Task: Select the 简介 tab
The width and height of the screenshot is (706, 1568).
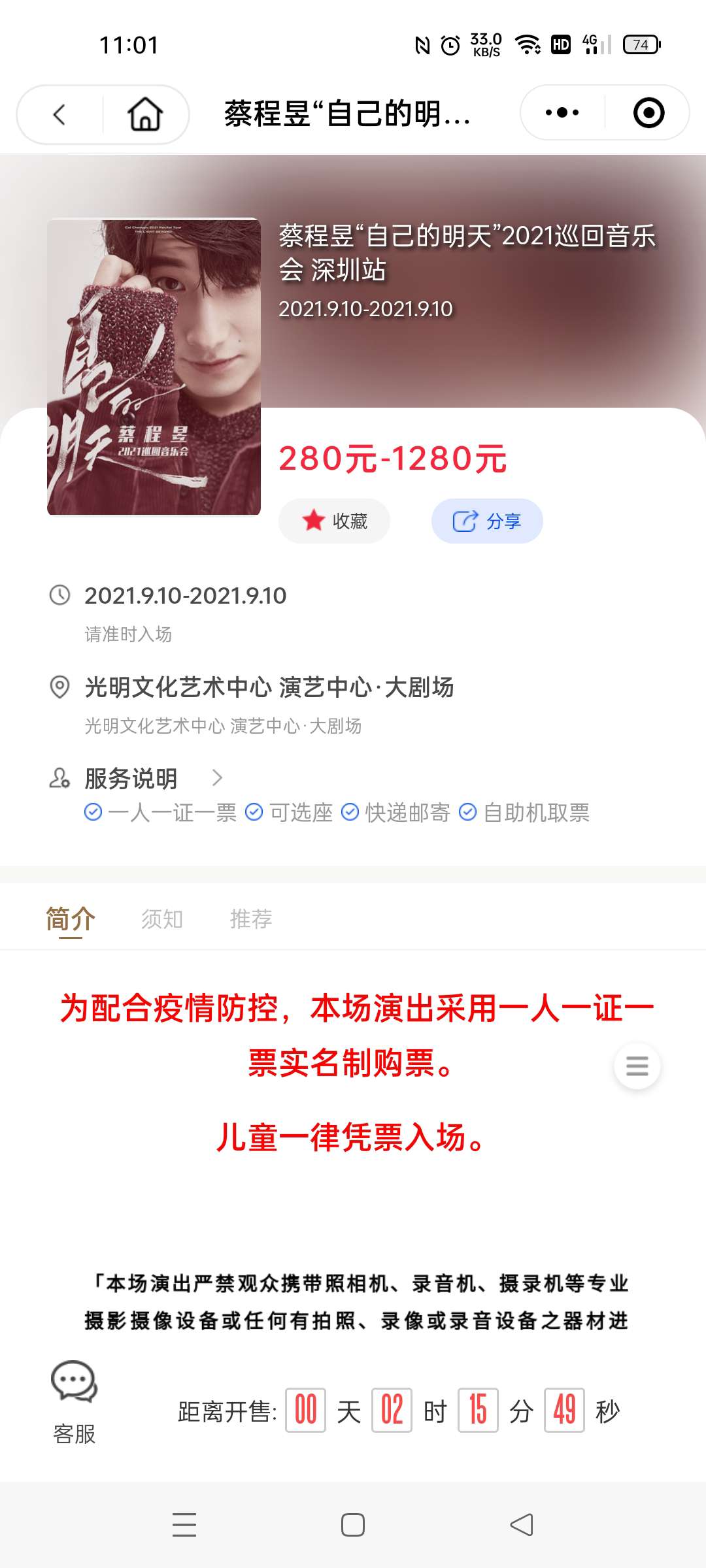Action: 71,919
